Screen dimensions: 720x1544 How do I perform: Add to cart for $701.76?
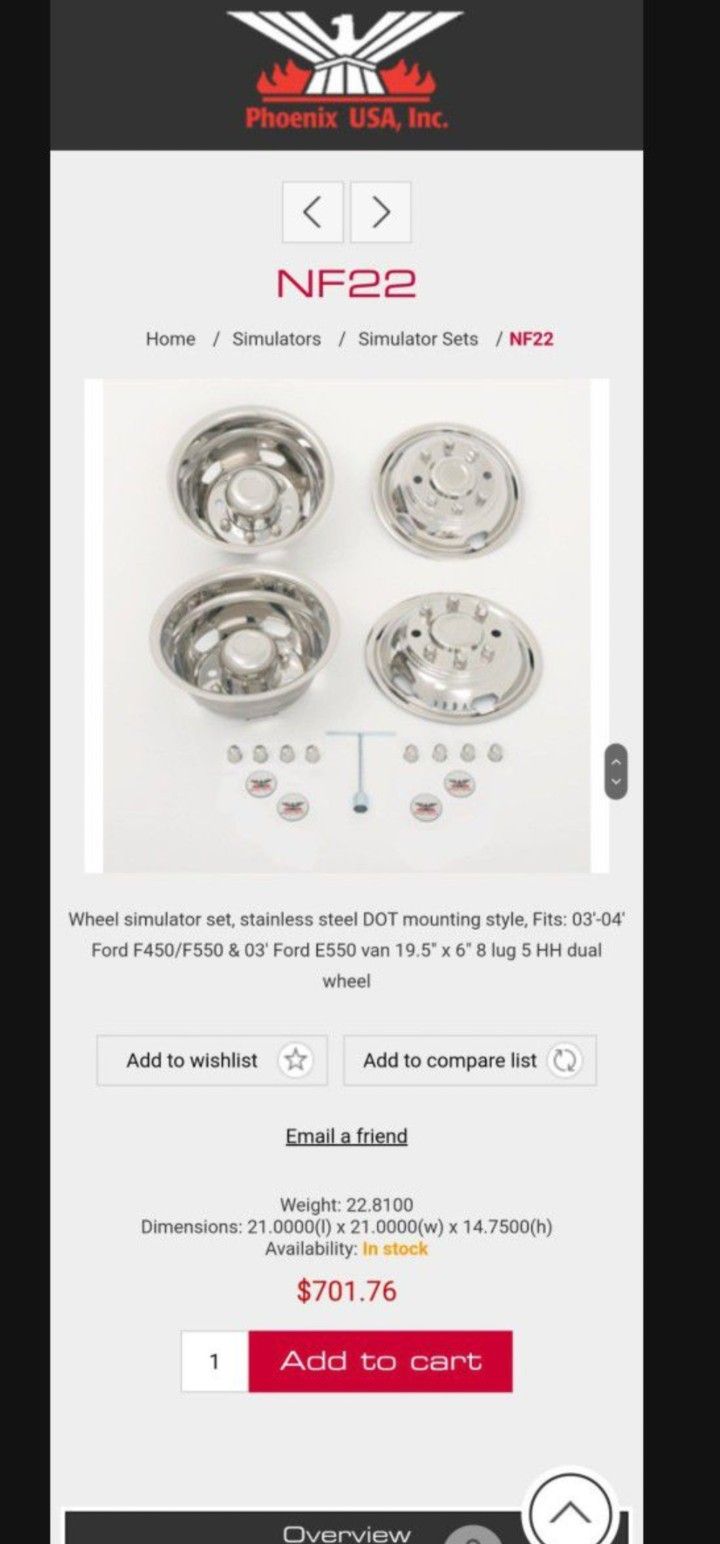(380, 1361)
